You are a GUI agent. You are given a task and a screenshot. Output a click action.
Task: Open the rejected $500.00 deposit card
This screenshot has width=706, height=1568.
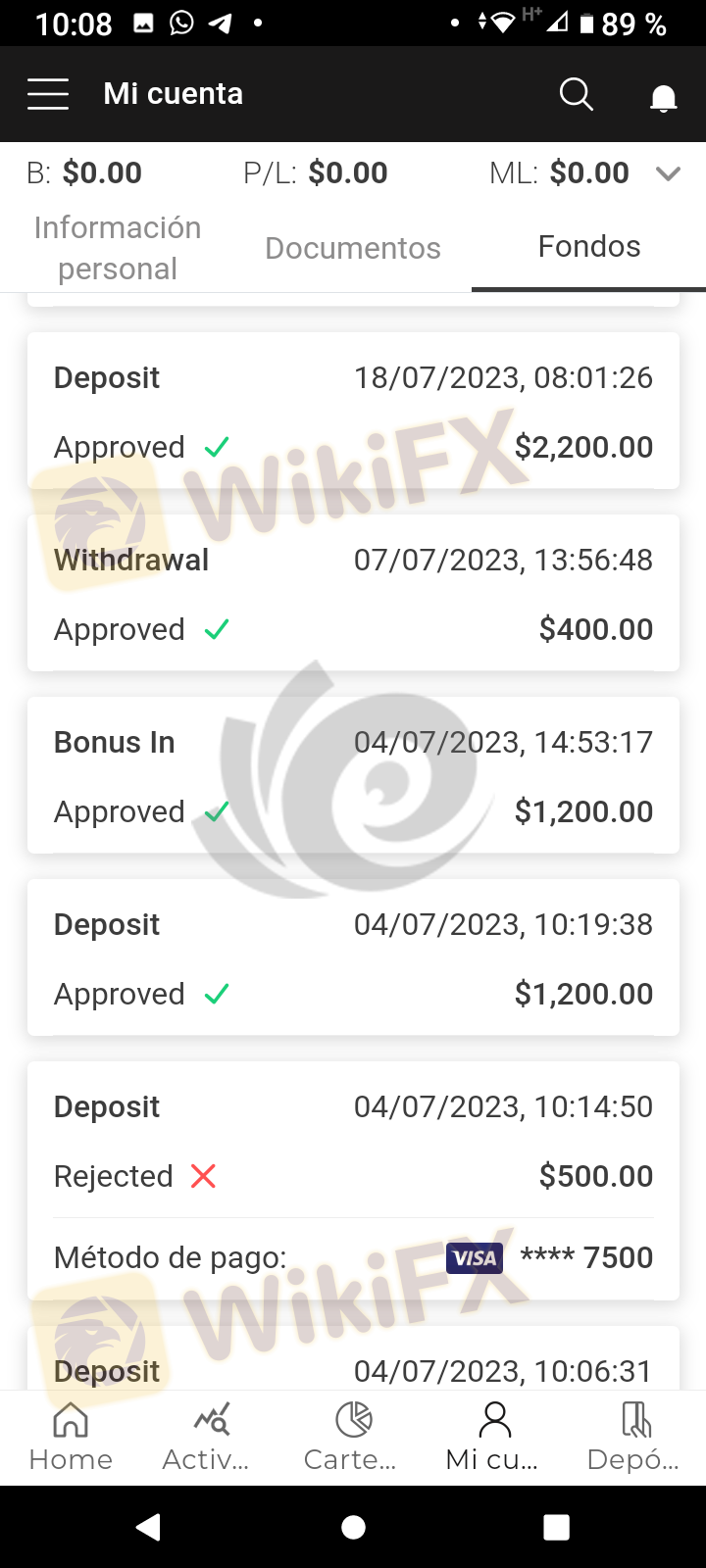coord(353,1181)
